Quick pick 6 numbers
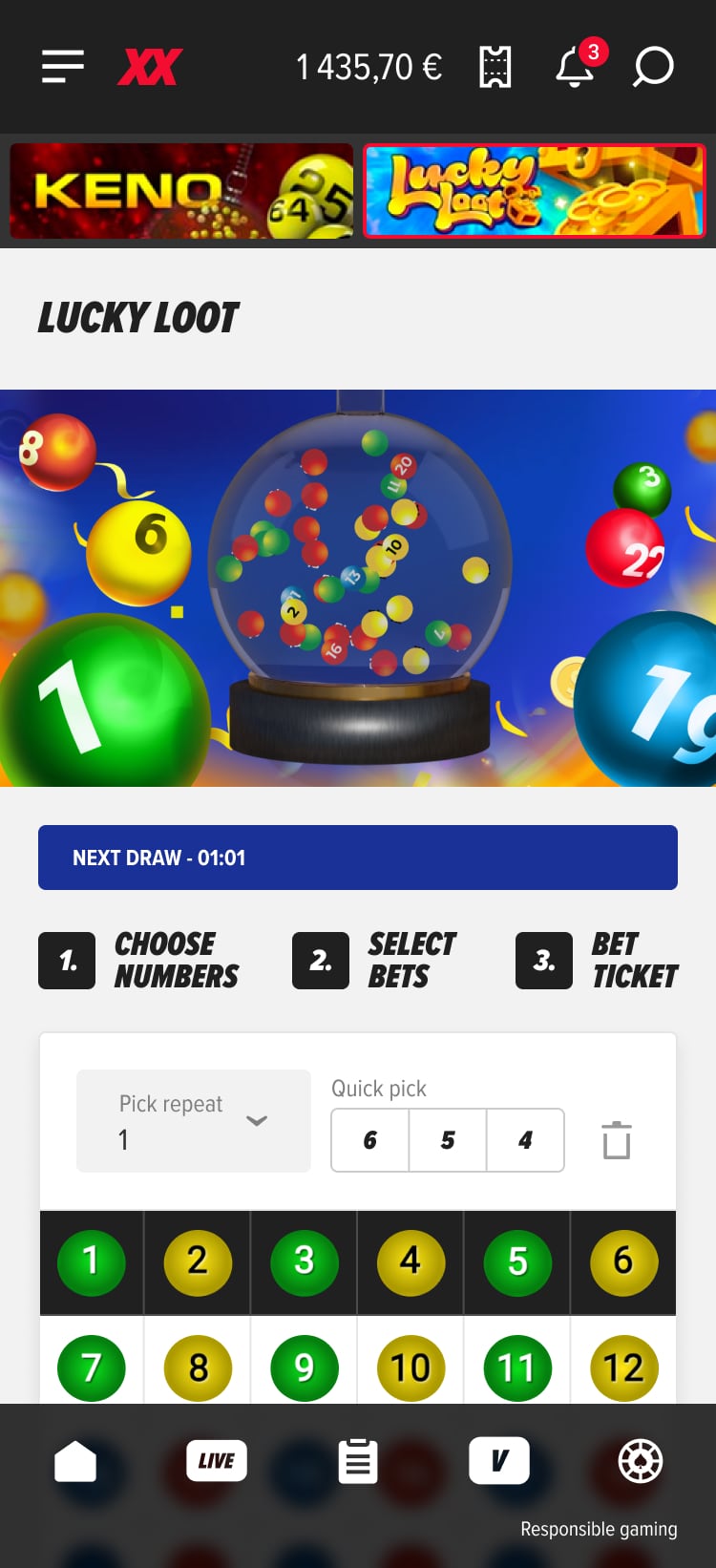 pos(370,1140)
